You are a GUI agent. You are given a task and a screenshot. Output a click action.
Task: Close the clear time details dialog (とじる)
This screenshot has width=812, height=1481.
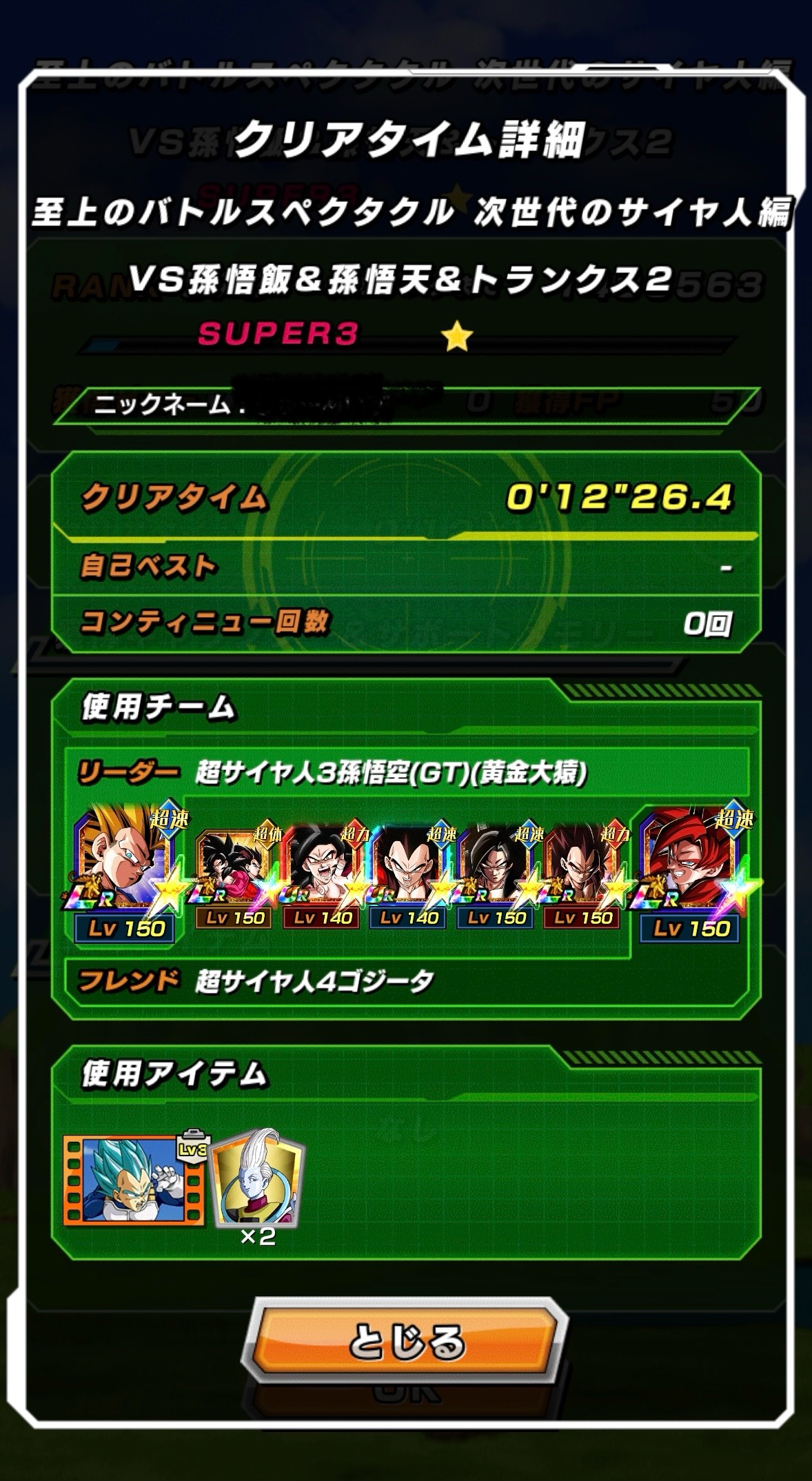pyautogui.click(x=405, y=1342)
